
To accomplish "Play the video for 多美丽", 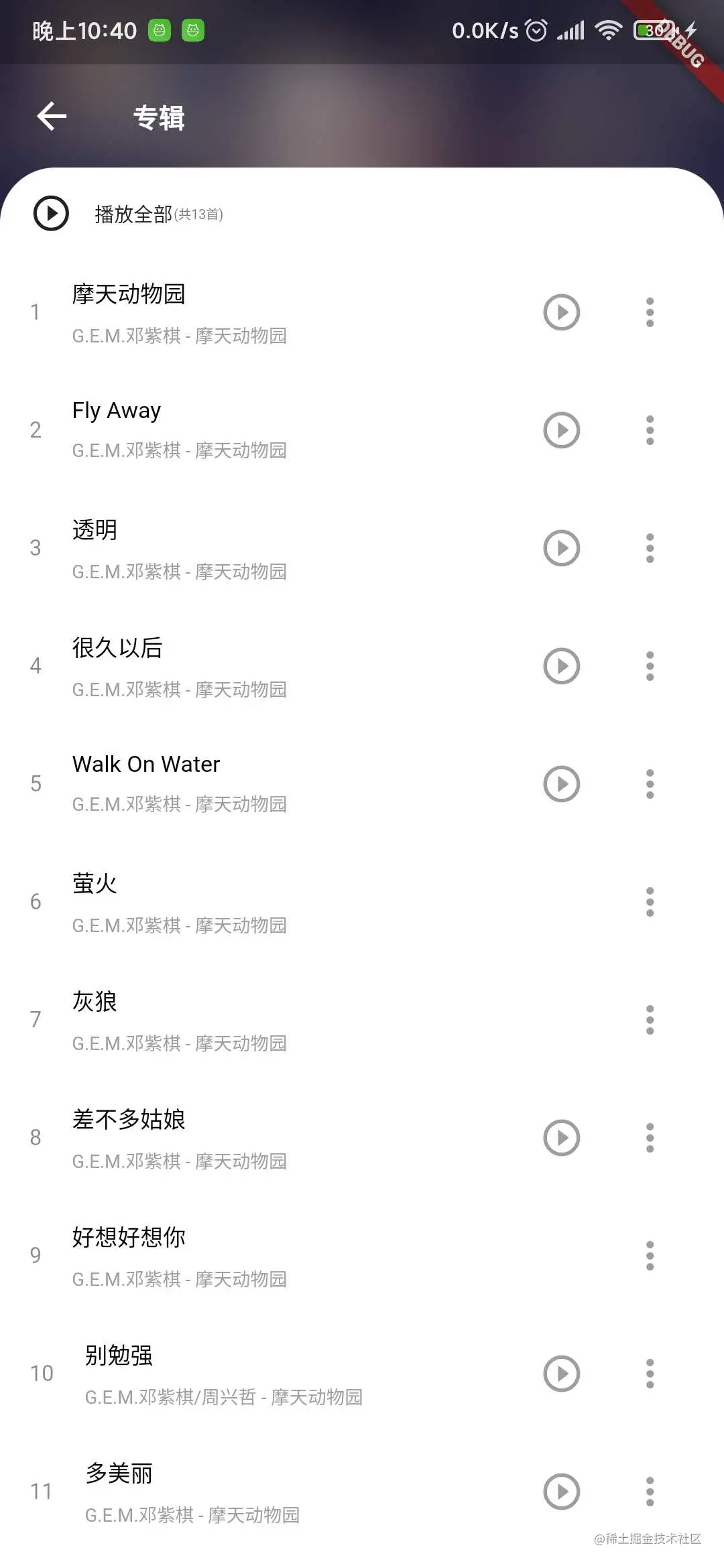I will (561, 1492).
